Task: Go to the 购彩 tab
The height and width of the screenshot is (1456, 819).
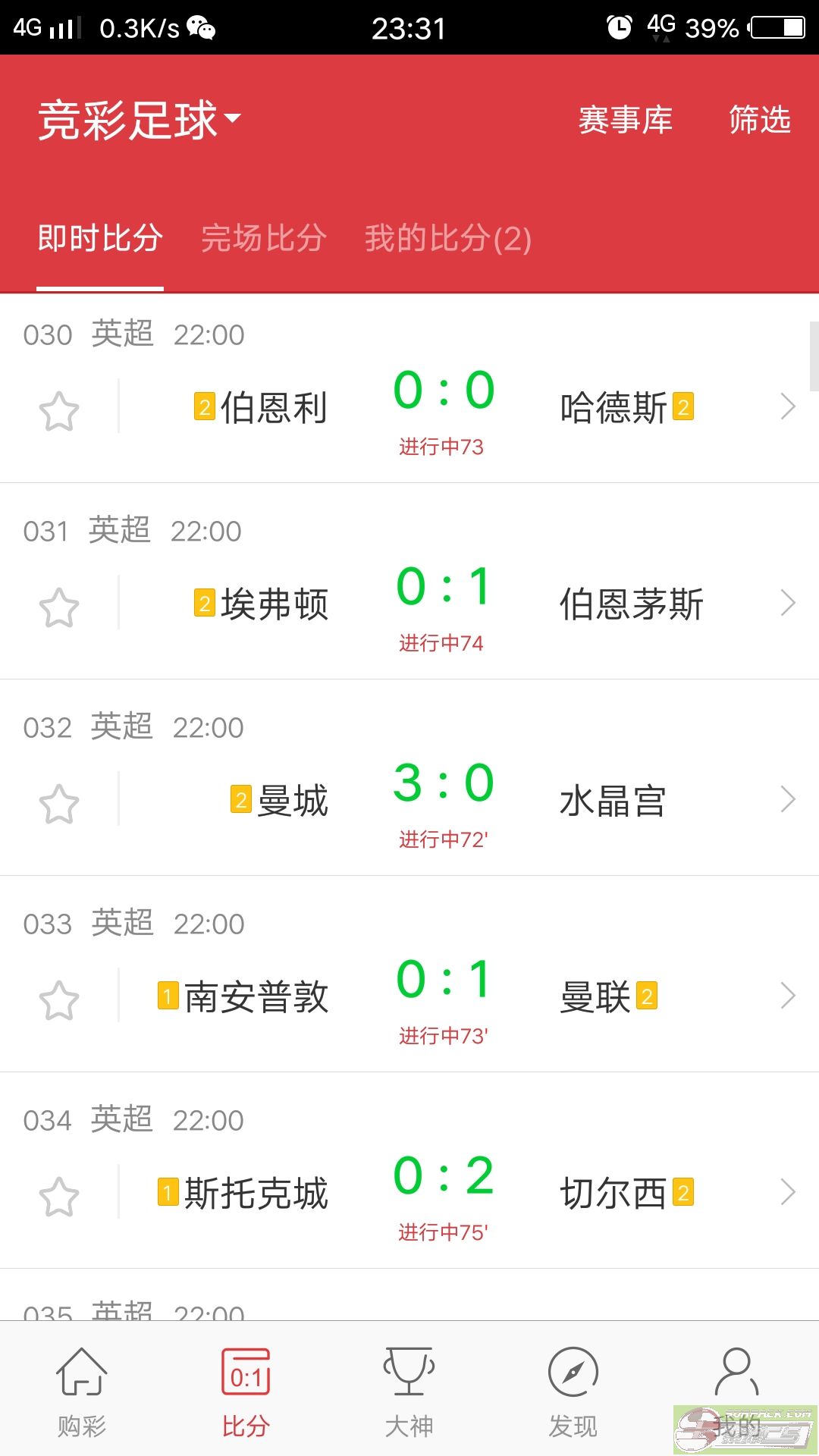Action: tap(82, 1392)
